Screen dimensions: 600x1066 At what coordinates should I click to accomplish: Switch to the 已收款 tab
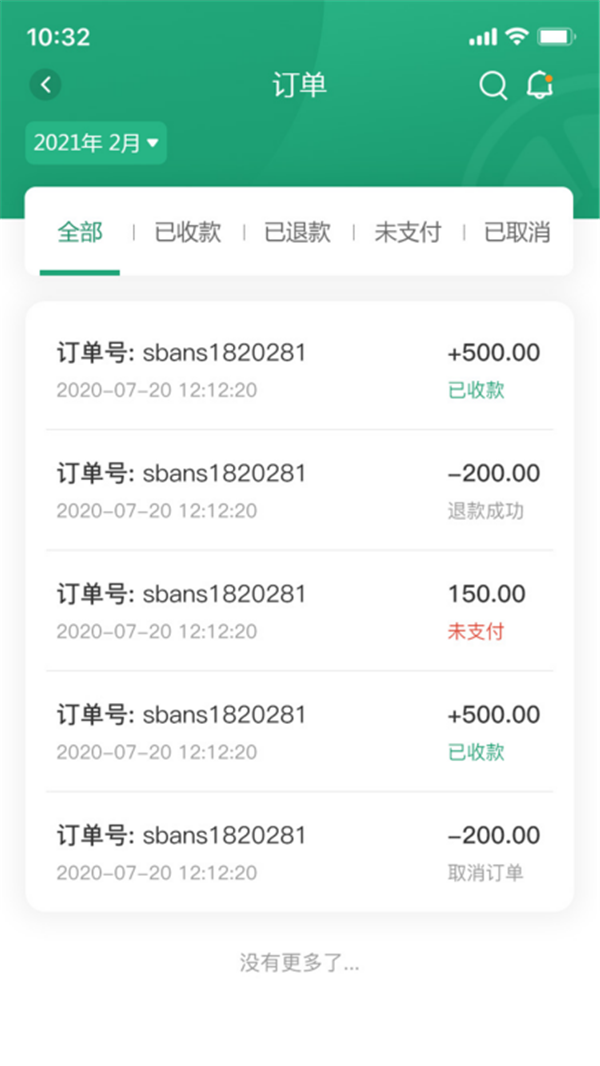coord(188,233)
